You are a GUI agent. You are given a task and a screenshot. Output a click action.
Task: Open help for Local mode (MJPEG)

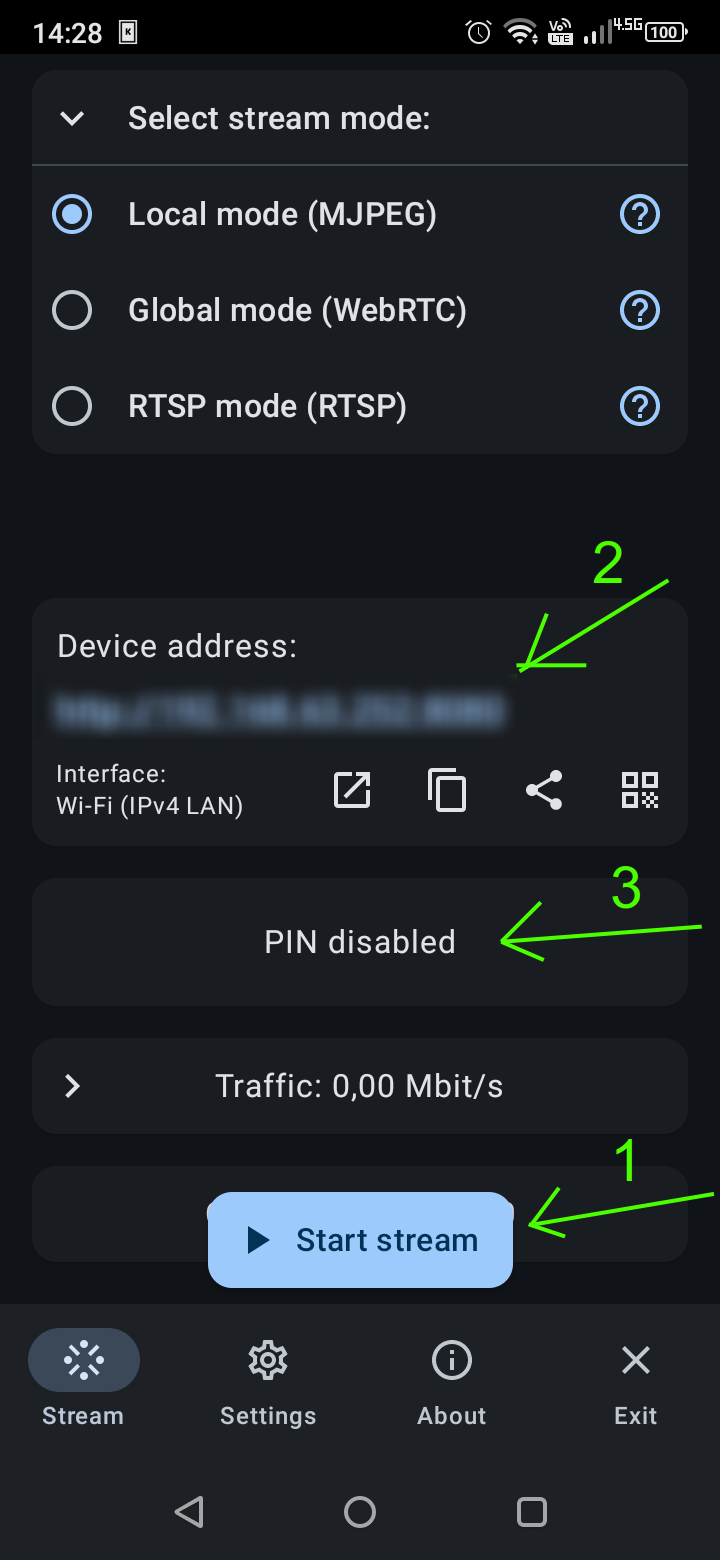640,214
